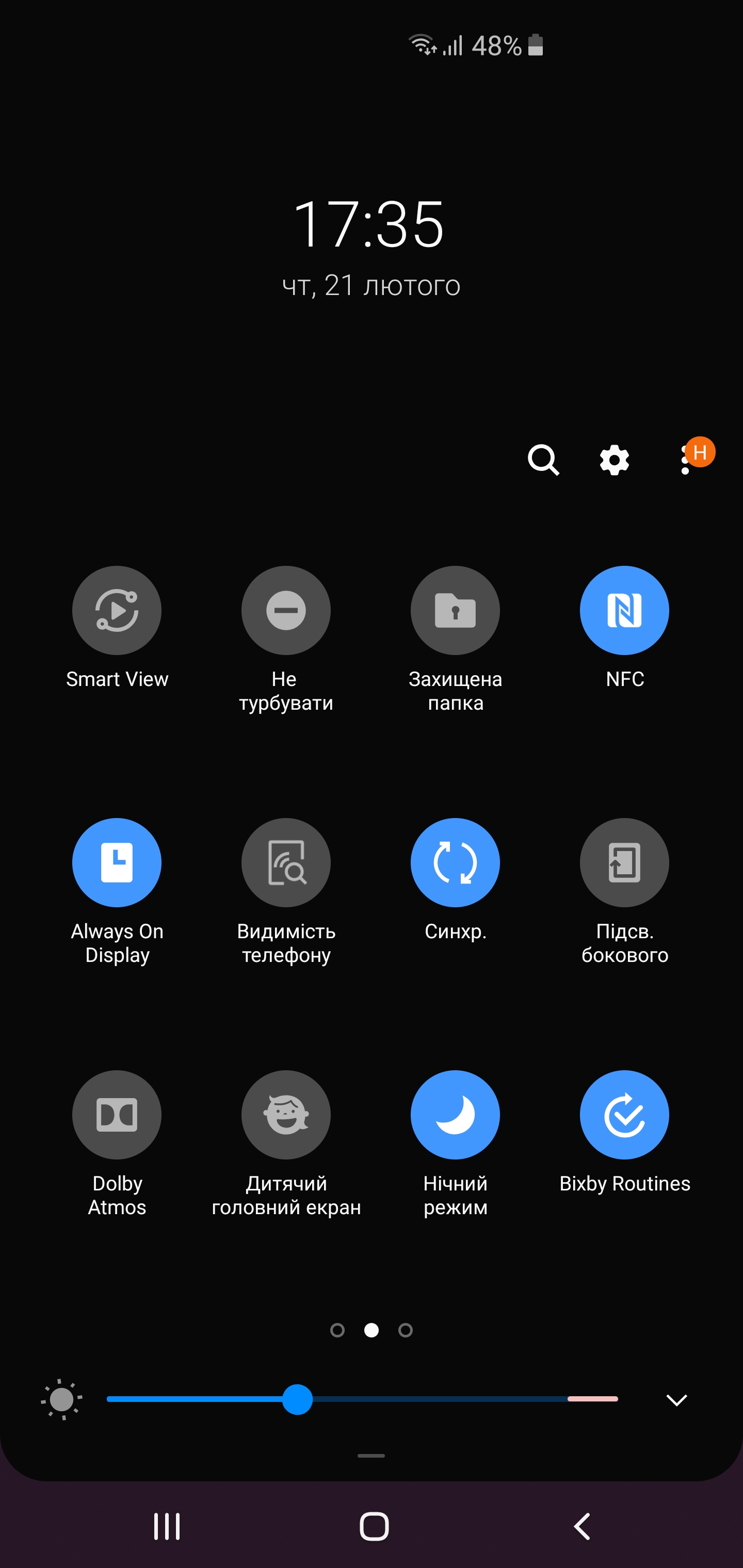Launch Дитячий головний екран
Viewport: 743px width, 1568px height.
tap(286, 1115)
